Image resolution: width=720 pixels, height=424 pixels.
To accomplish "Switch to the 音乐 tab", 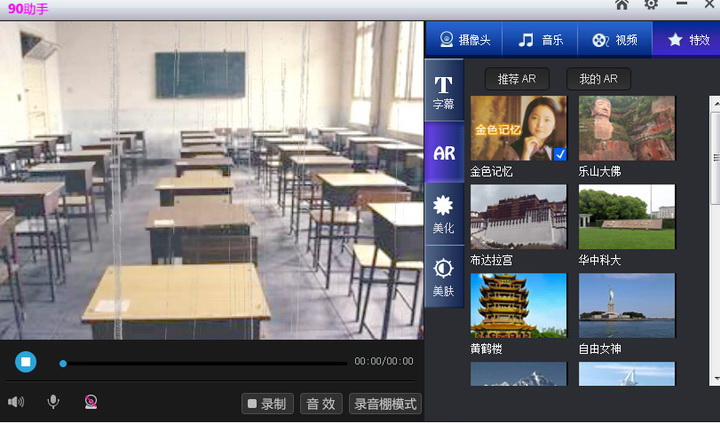I will point(540,40).
